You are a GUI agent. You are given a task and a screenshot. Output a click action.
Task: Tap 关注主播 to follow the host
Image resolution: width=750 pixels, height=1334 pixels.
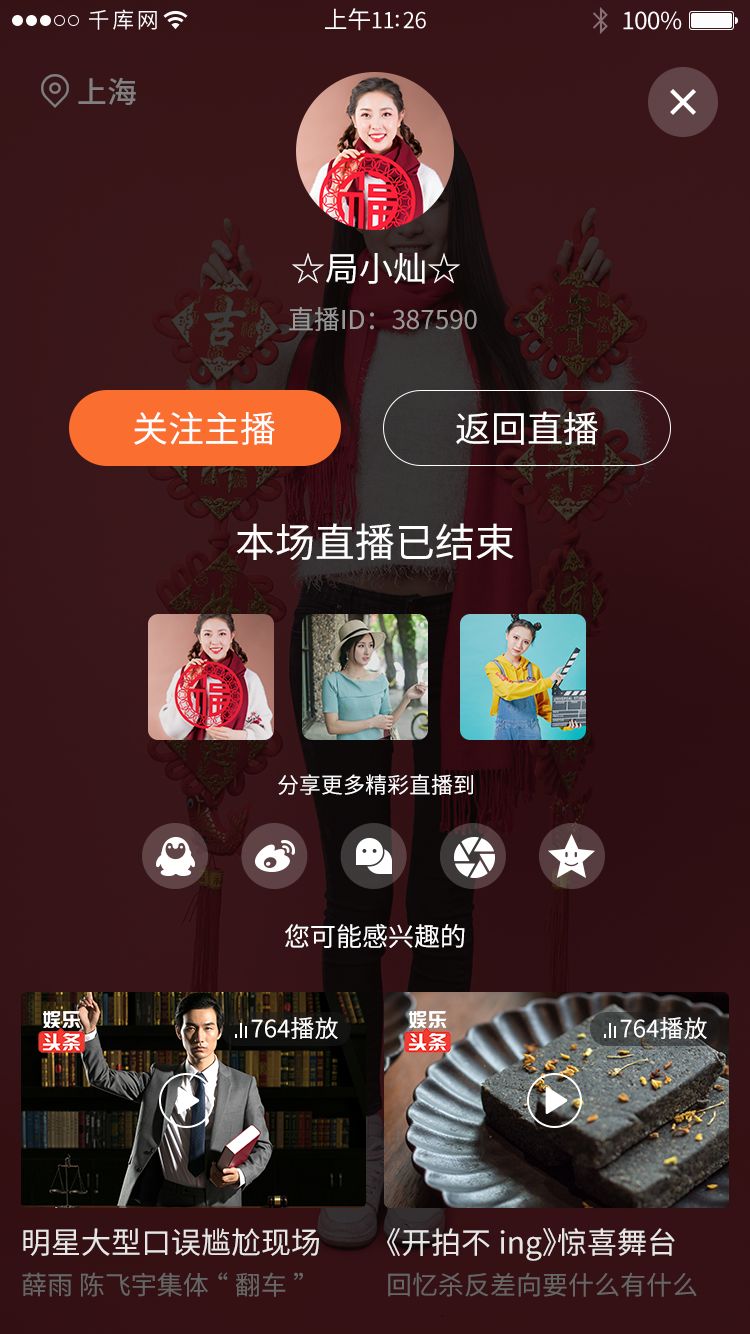click(x=205, y=428)
